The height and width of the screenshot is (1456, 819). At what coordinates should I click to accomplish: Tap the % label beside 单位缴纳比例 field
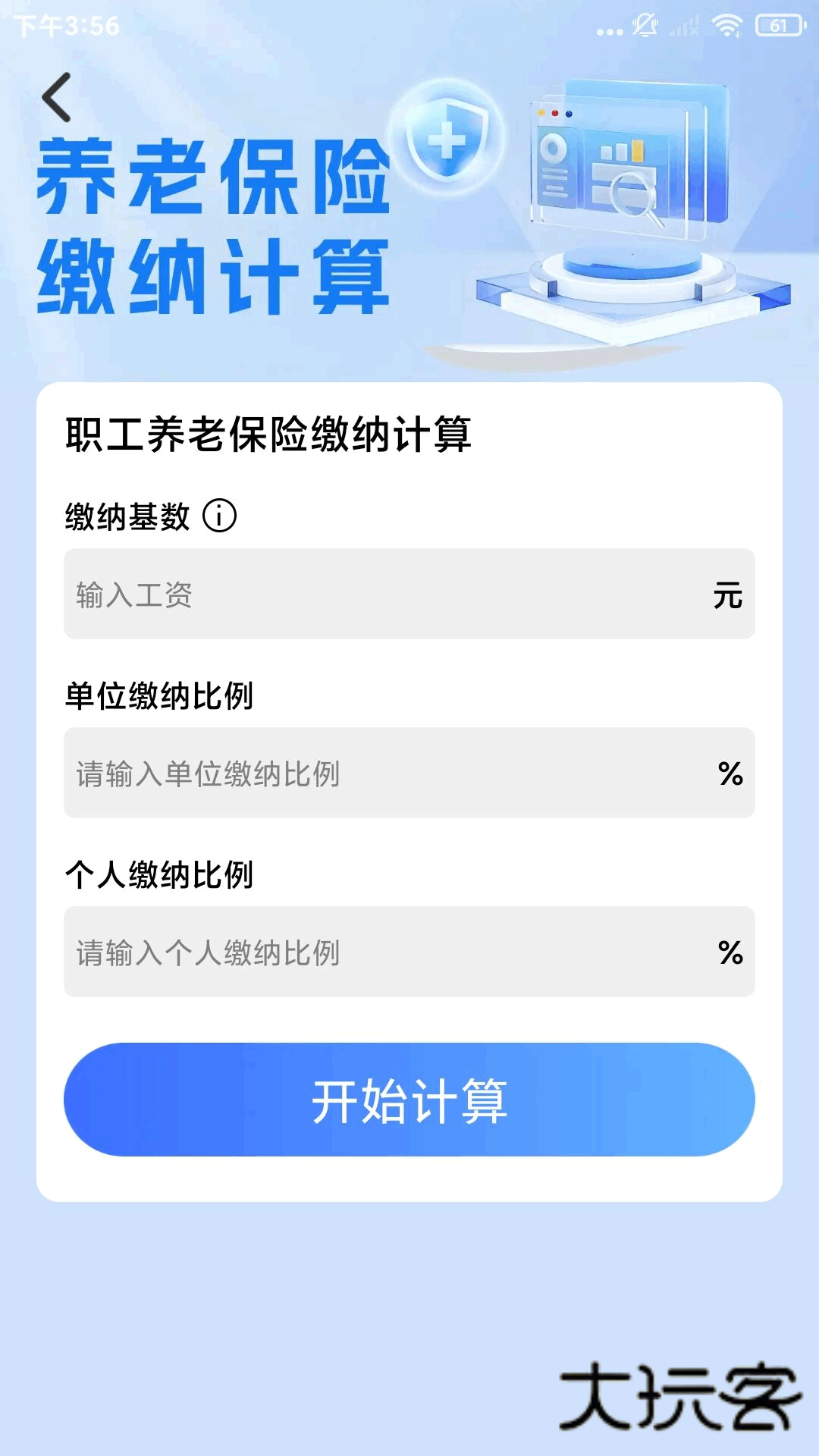[x=730, y=773]
